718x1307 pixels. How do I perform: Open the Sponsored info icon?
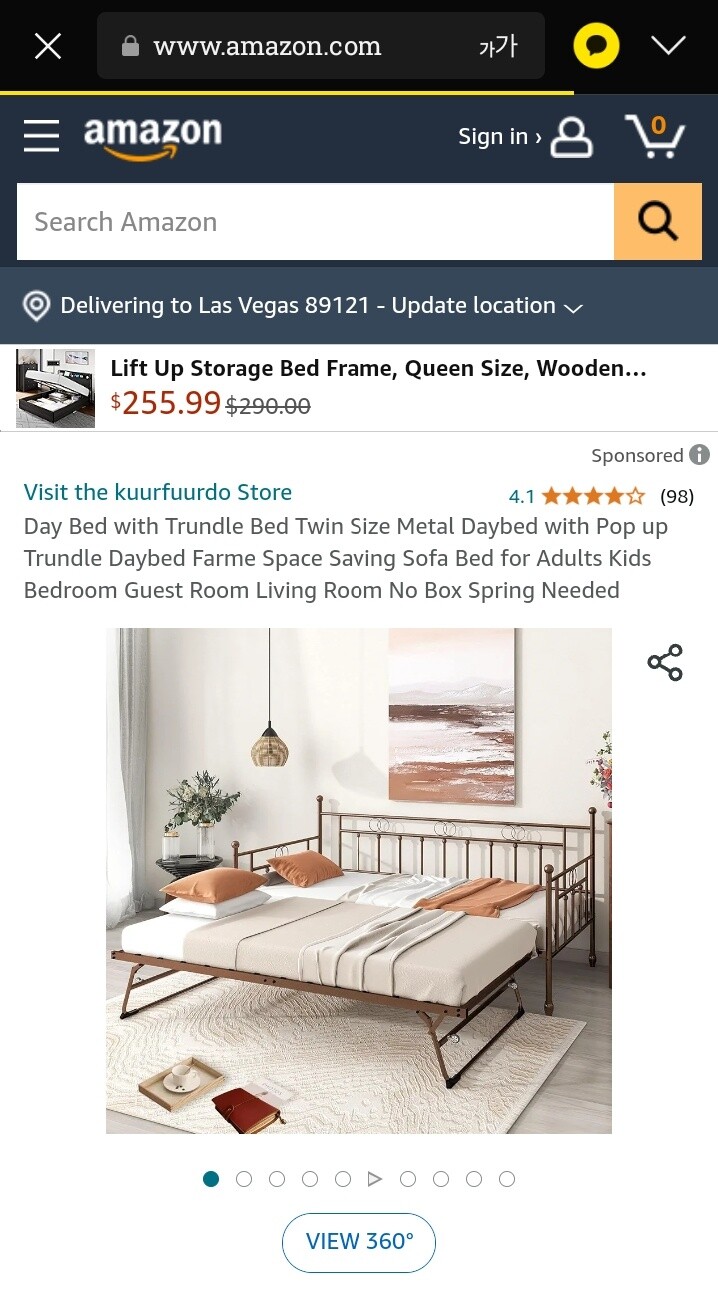pos(699,455)
